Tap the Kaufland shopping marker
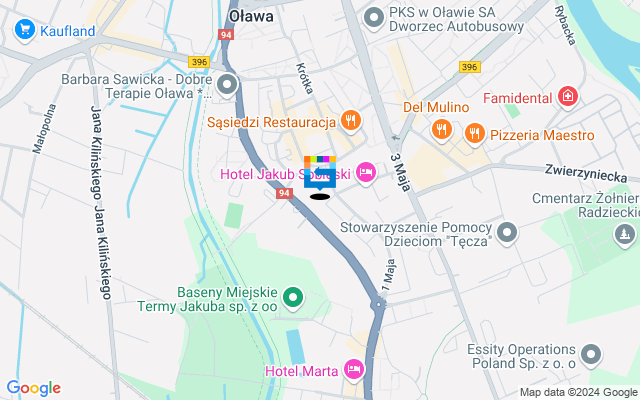Screen dimensions: 640x400 point(25,31)
